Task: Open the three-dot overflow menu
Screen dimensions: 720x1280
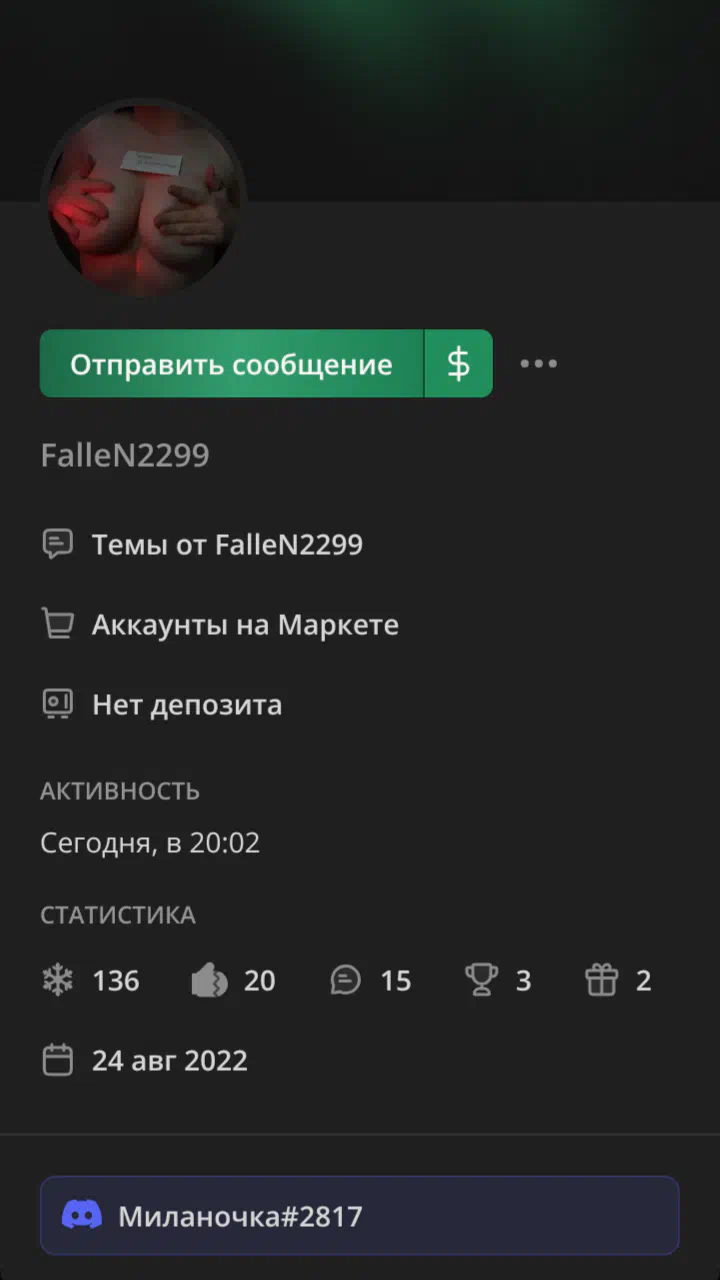Action: [x=538, y=364]
